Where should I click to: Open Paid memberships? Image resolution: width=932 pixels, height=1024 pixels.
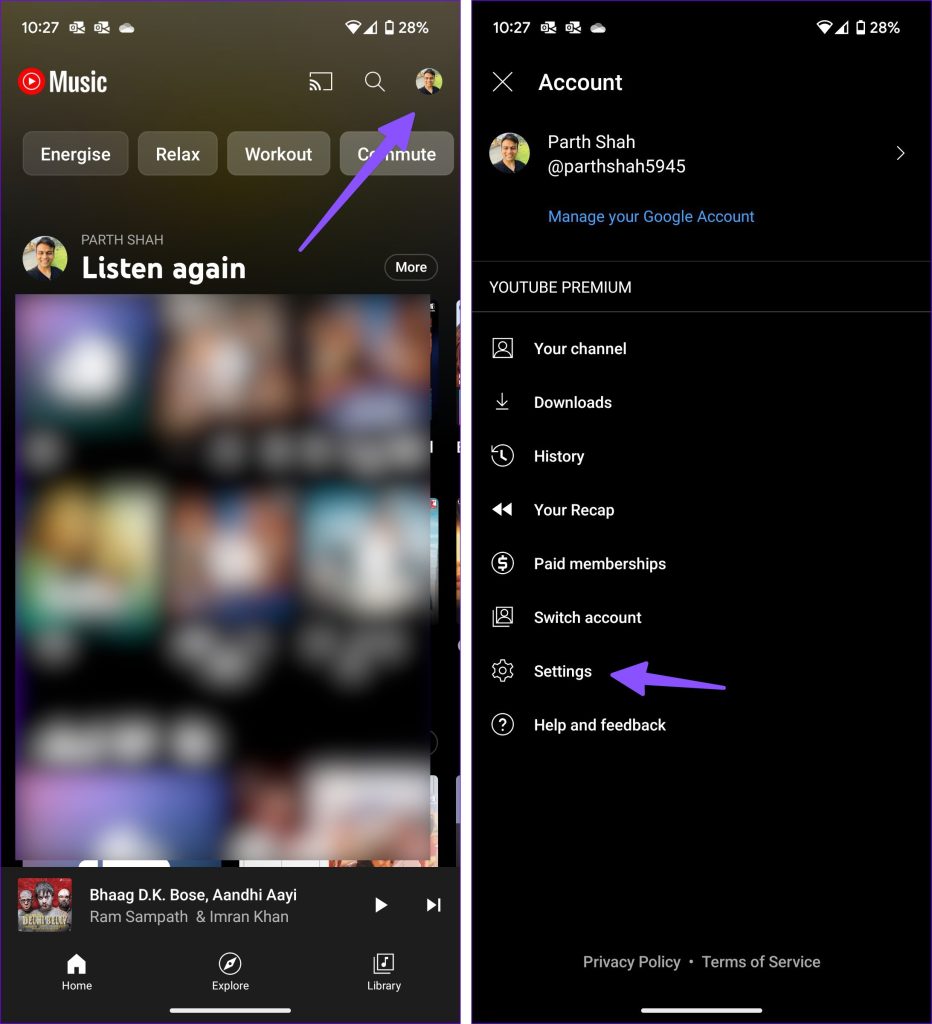[599, 564]
